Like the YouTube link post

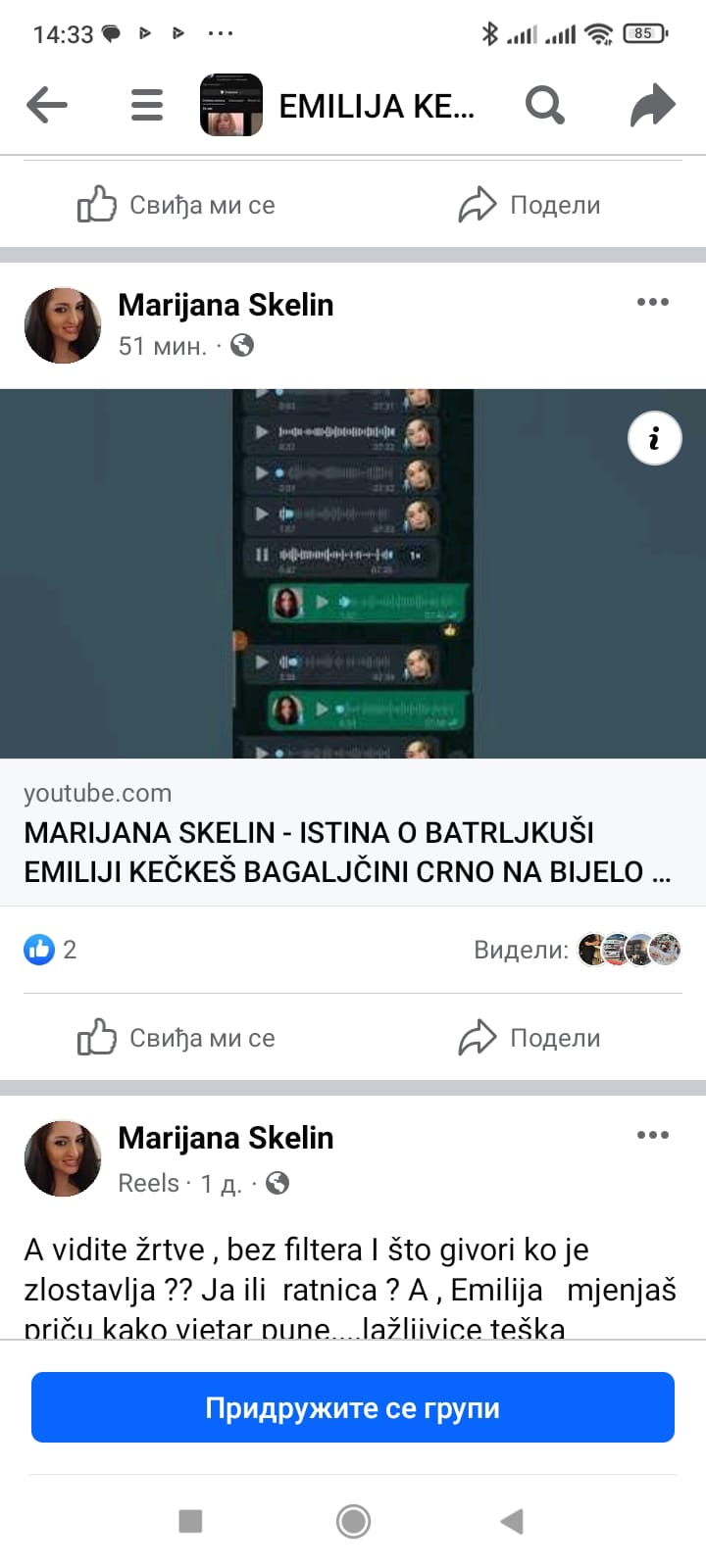click(176, 1038)
